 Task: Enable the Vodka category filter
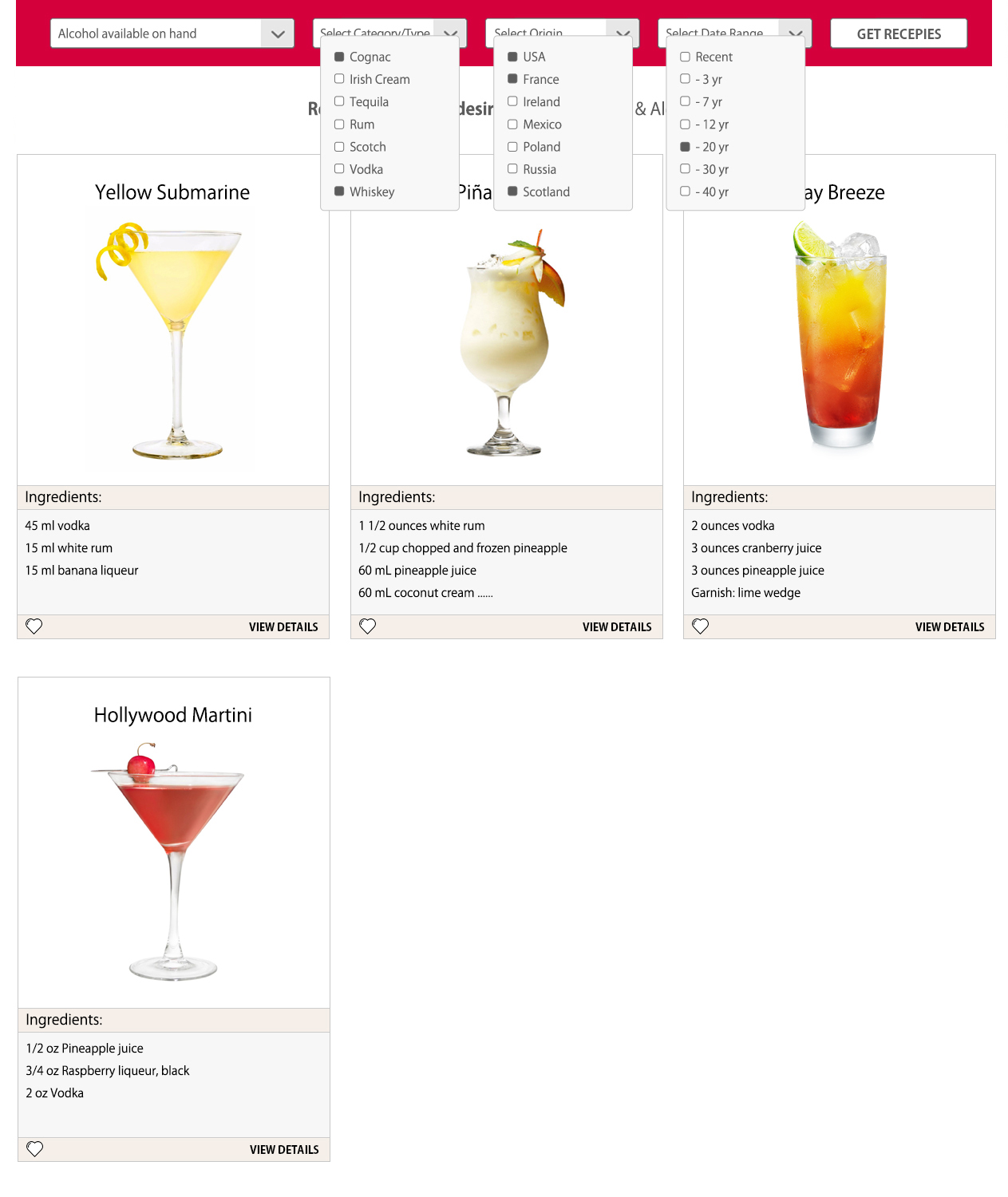tap(339, 169)
